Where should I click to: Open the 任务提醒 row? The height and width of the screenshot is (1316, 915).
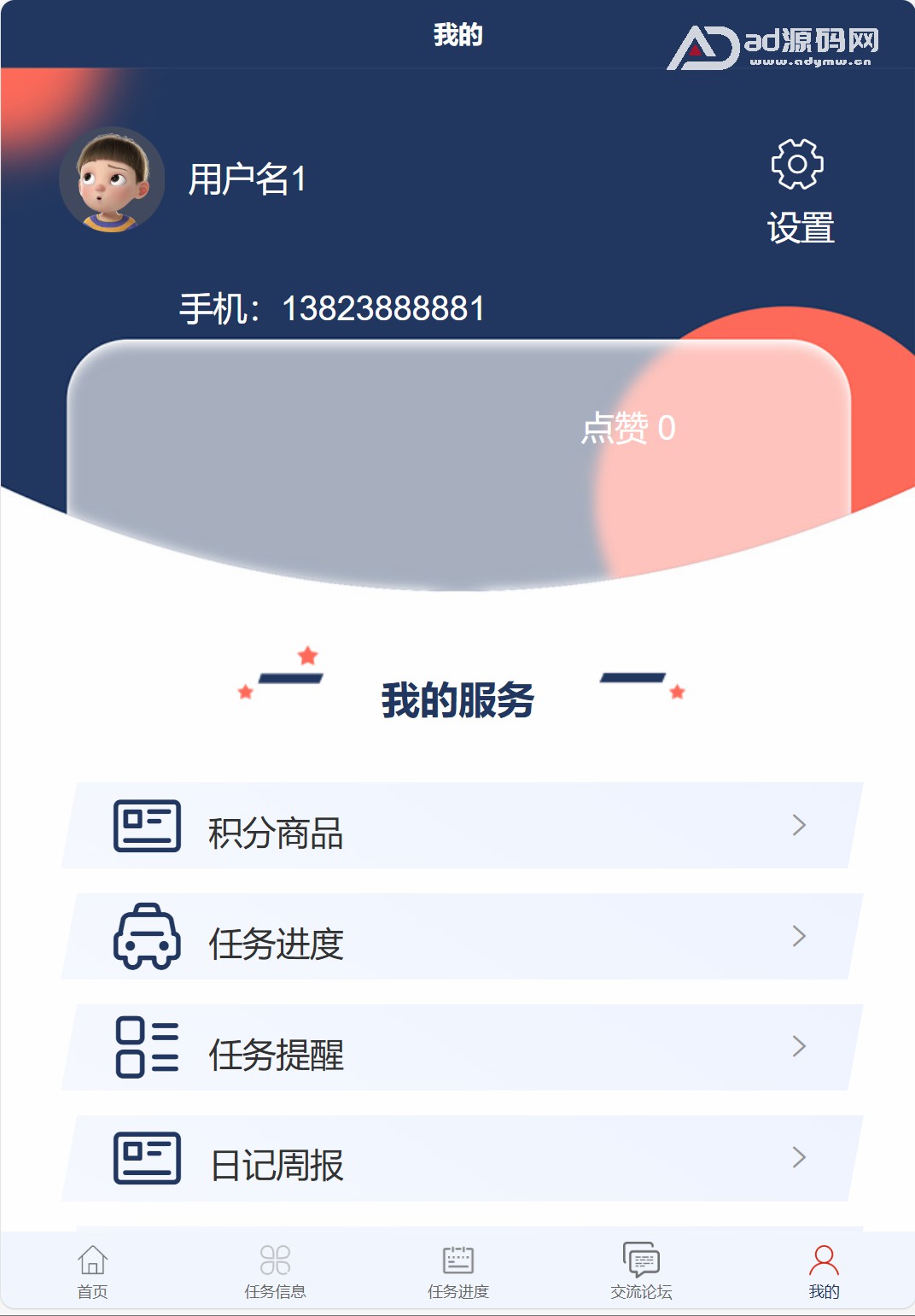(x=461, y=1048)
